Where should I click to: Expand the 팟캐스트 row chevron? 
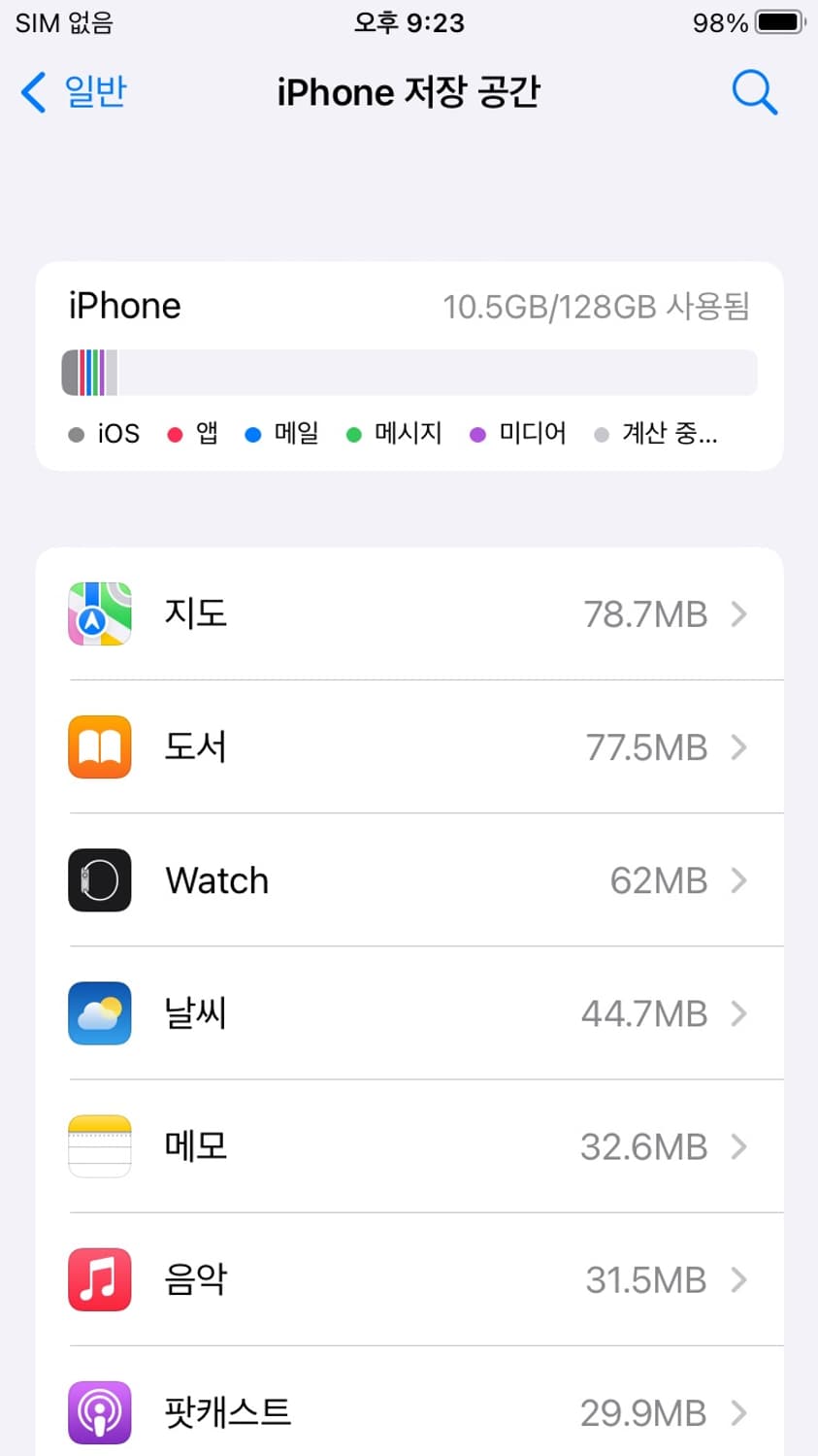coord(739,1412)
